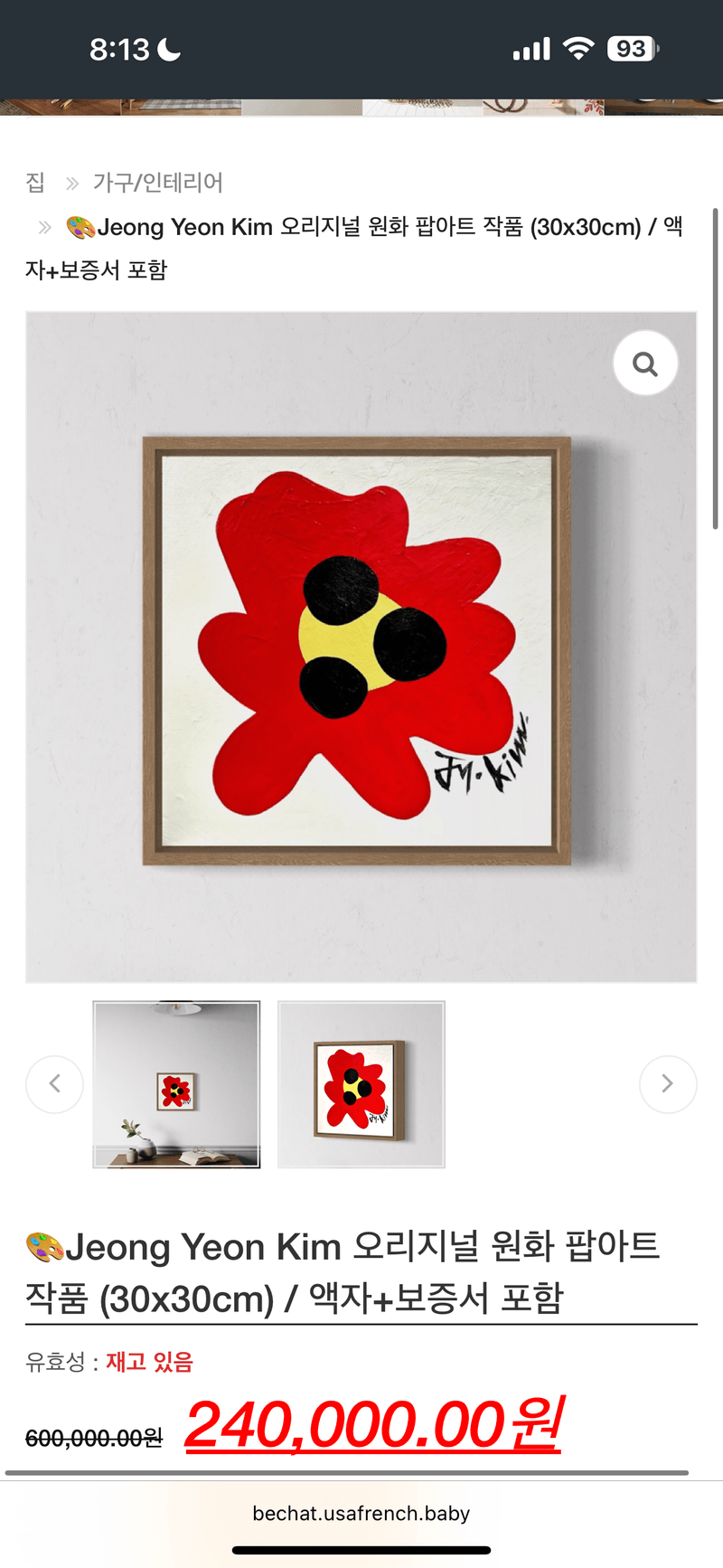723x1568 pixels.
Task: Open the 집 home breadcrumb link
Action: (x=35, y=183)
